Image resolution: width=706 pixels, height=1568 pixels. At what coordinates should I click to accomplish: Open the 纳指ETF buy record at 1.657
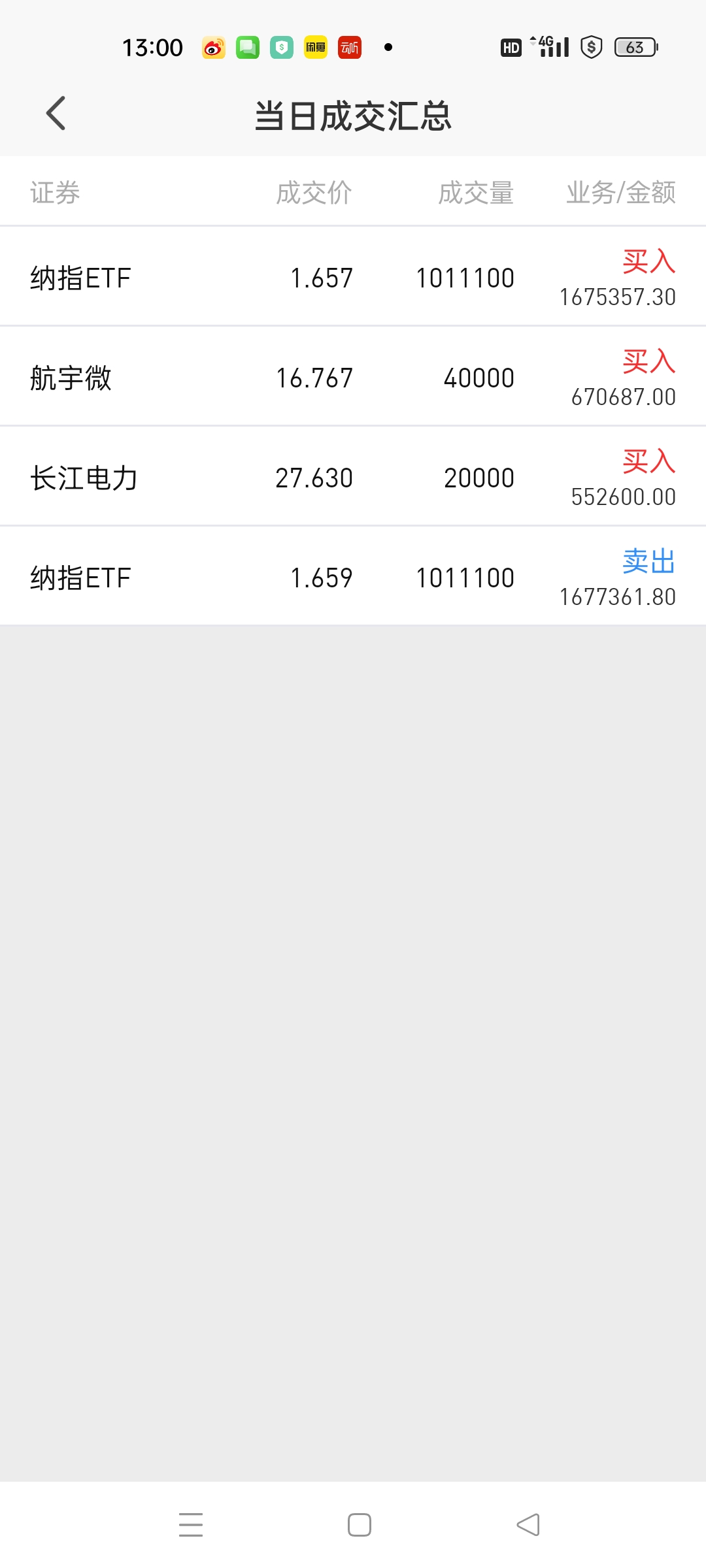pyautogui.click(x=353, y=276)
